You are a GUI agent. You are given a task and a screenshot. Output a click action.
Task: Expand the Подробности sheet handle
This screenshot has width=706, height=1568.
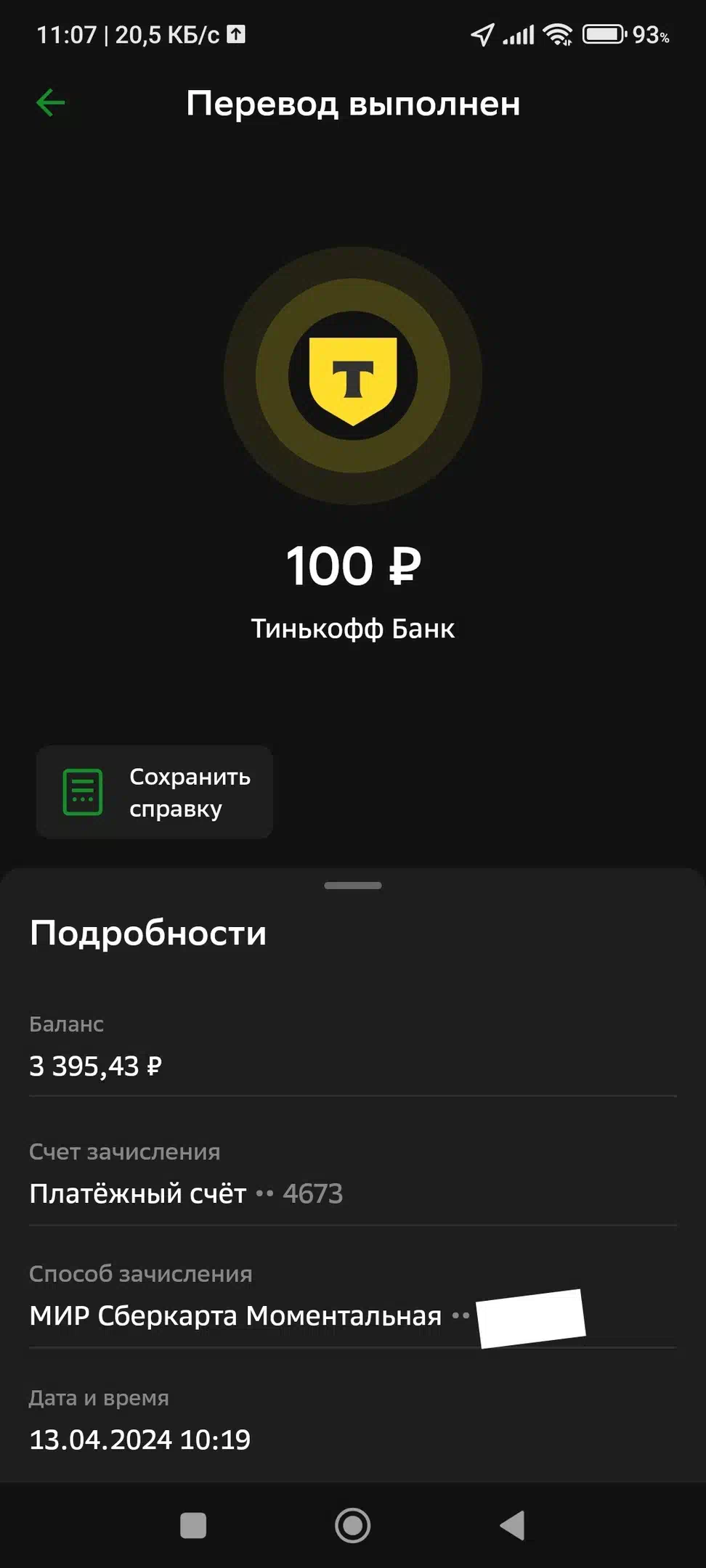[353, 886]
